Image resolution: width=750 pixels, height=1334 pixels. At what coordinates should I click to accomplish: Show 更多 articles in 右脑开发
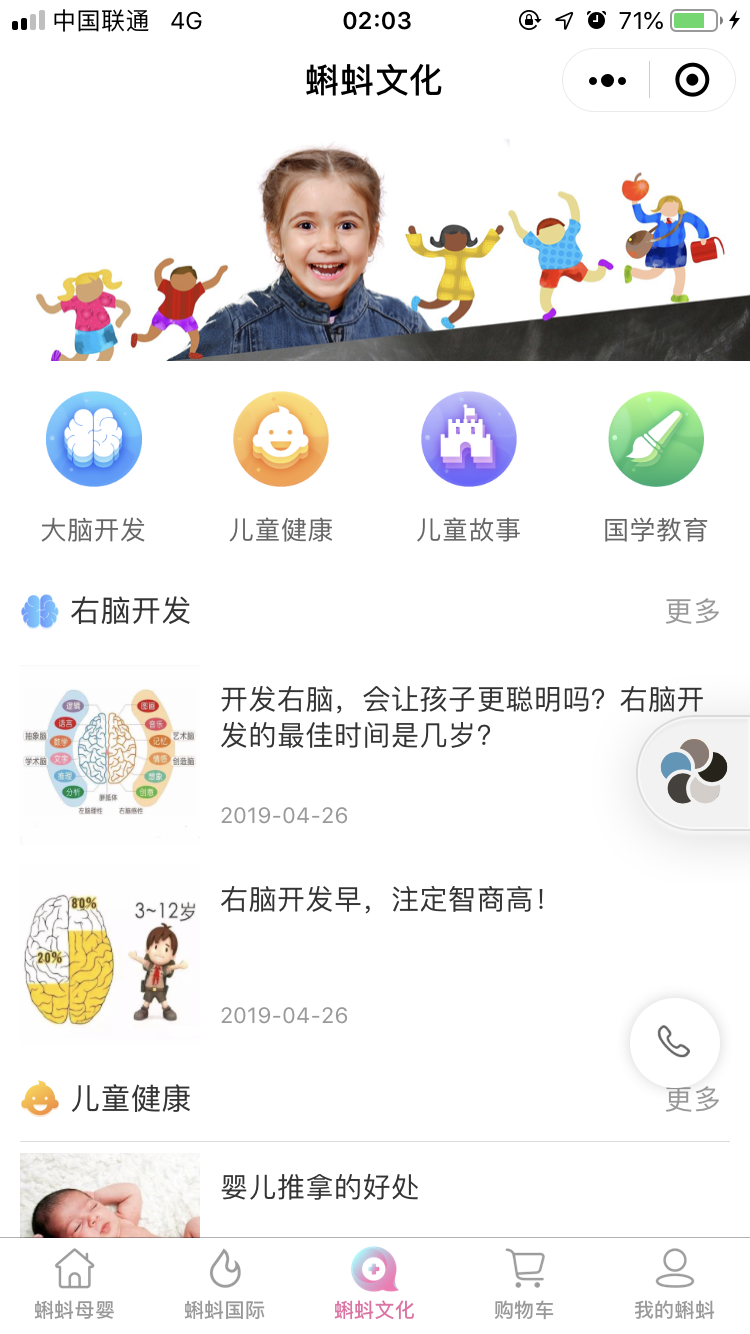pyautogui.click(x=692, y=611)
